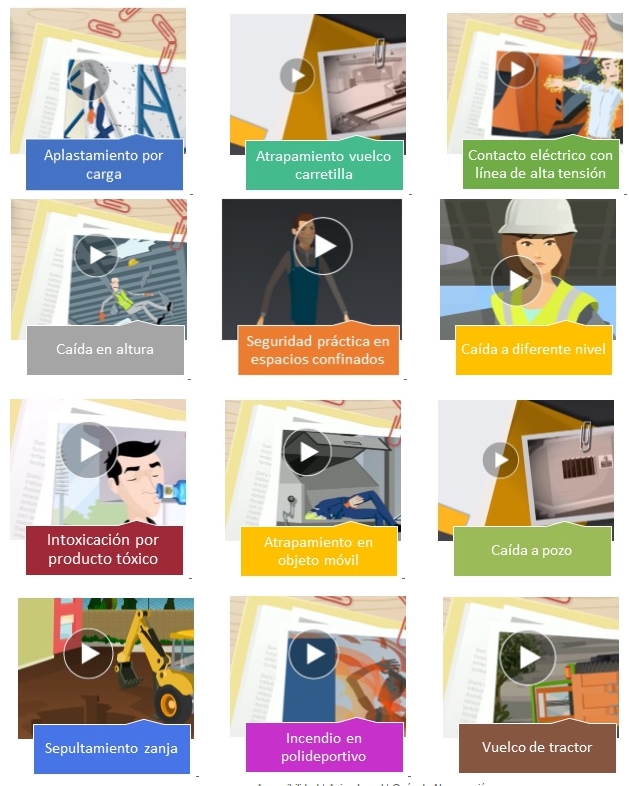
Task: Watch the Sepultamiento zanja video
Action: (x=89, y=654)
